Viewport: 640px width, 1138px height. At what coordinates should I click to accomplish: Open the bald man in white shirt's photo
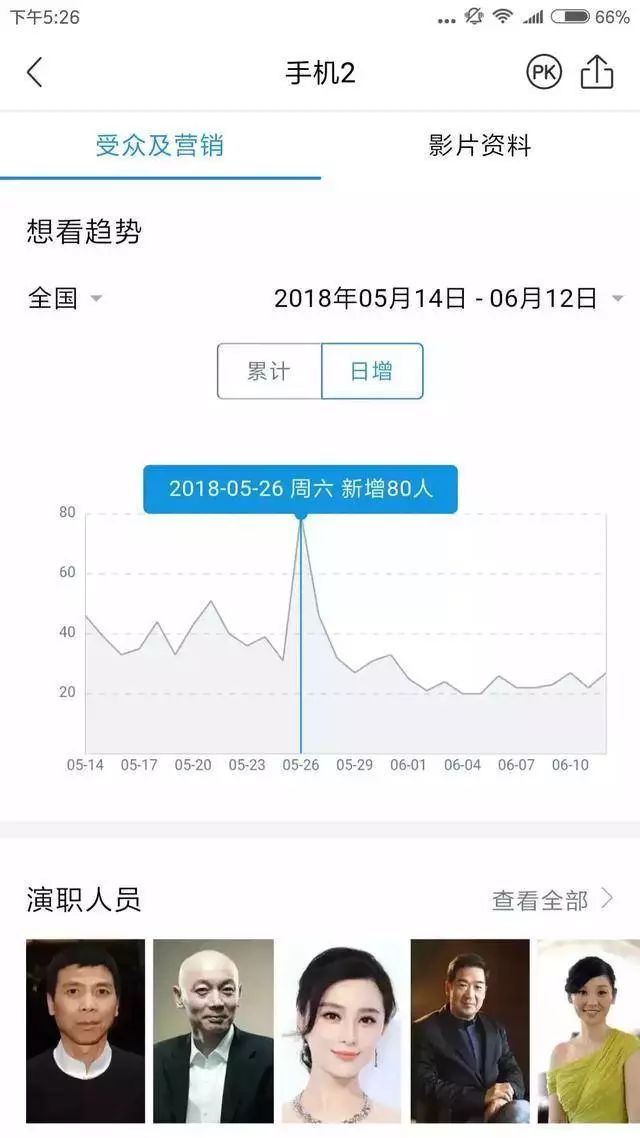coord(213,1030)
